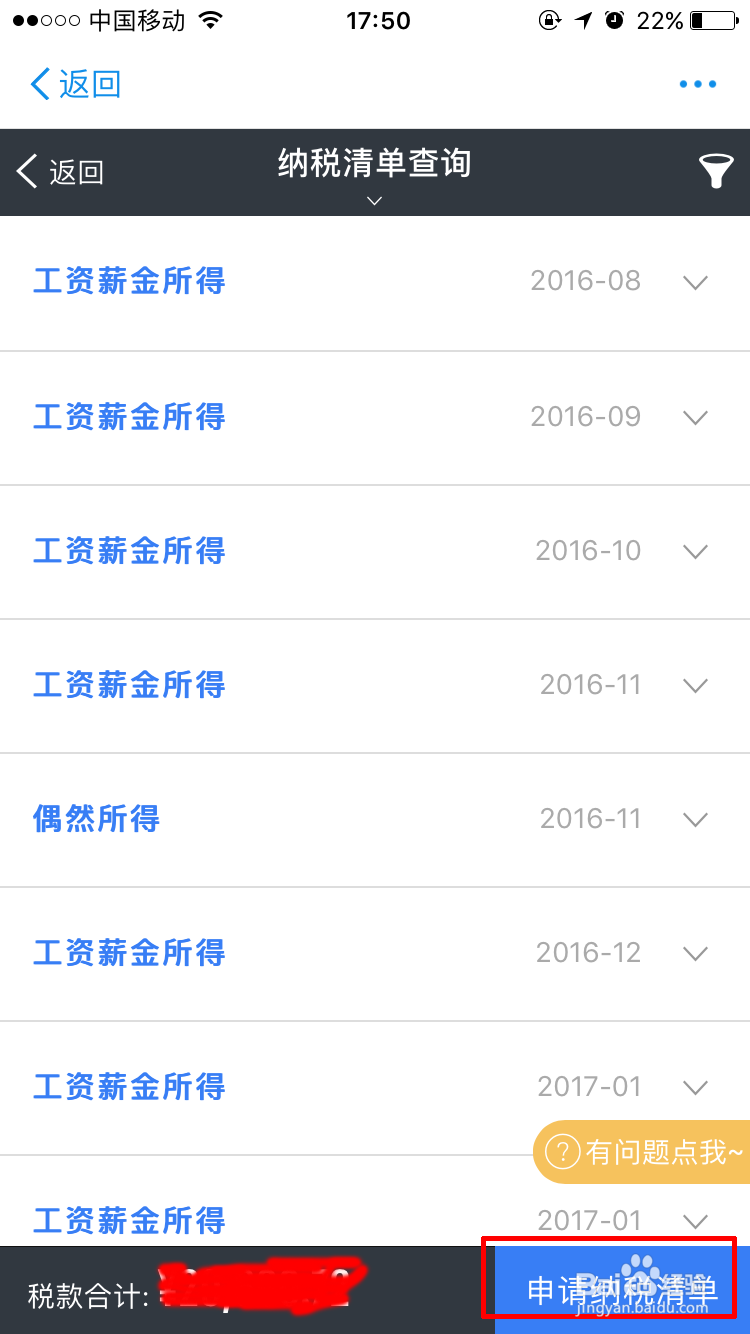This screenshot has height=1334, width=750.
Task: Go back using the dark header 返回
Action: [62, 172]
